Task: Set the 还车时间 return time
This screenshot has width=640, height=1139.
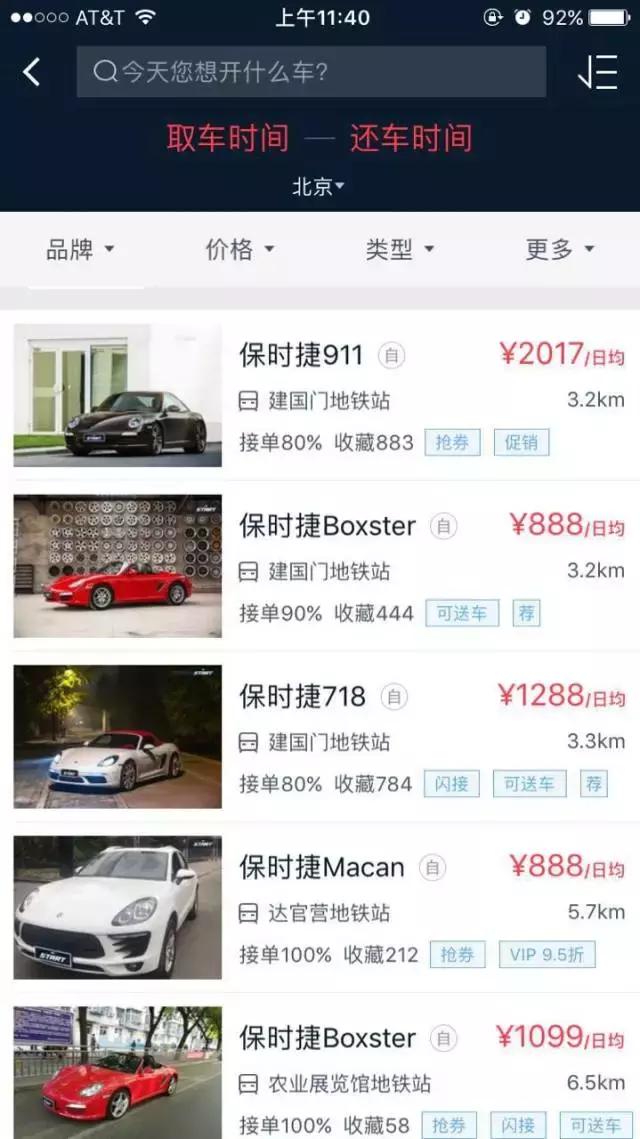Action: 411,138
